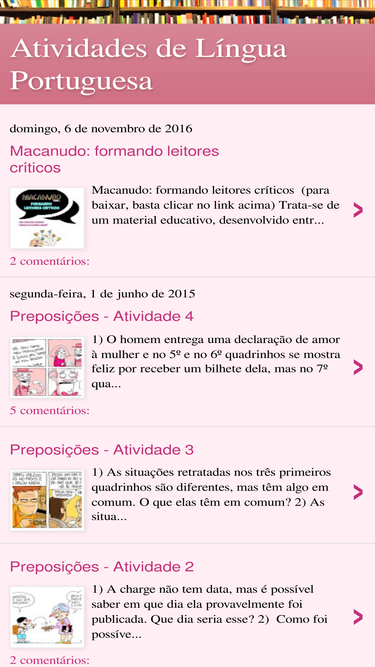Tap the arrow beside Preposições - Atividade 2
This screenshot has height=667, width=375.
pos(358,617)
